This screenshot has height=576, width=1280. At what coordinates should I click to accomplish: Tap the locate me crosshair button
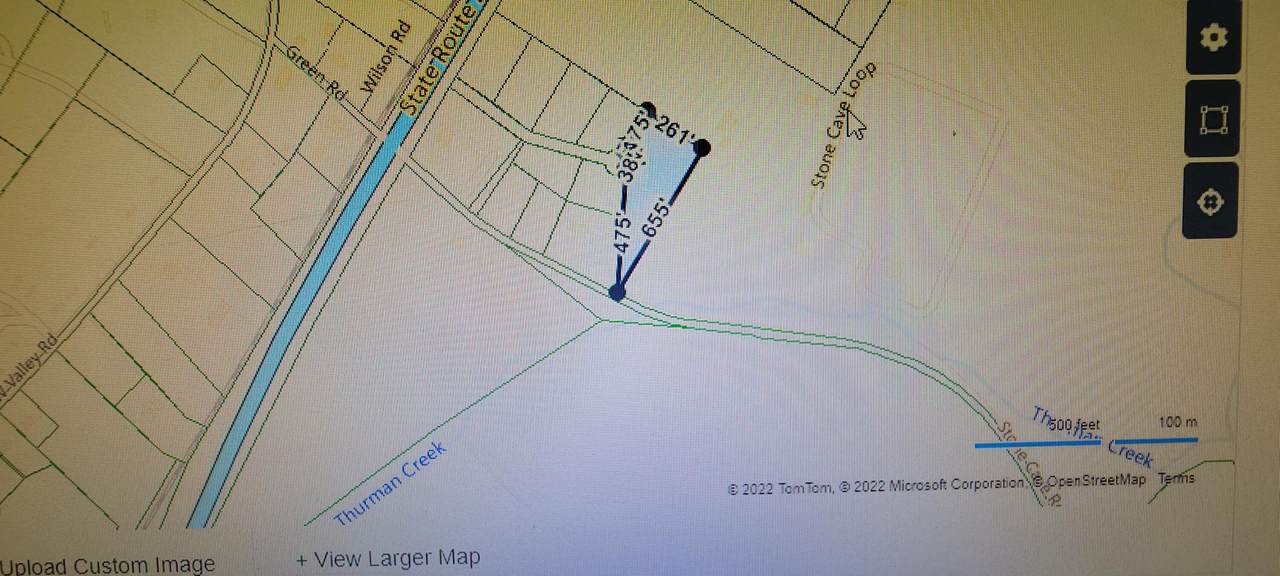(x=1210, y=201)
